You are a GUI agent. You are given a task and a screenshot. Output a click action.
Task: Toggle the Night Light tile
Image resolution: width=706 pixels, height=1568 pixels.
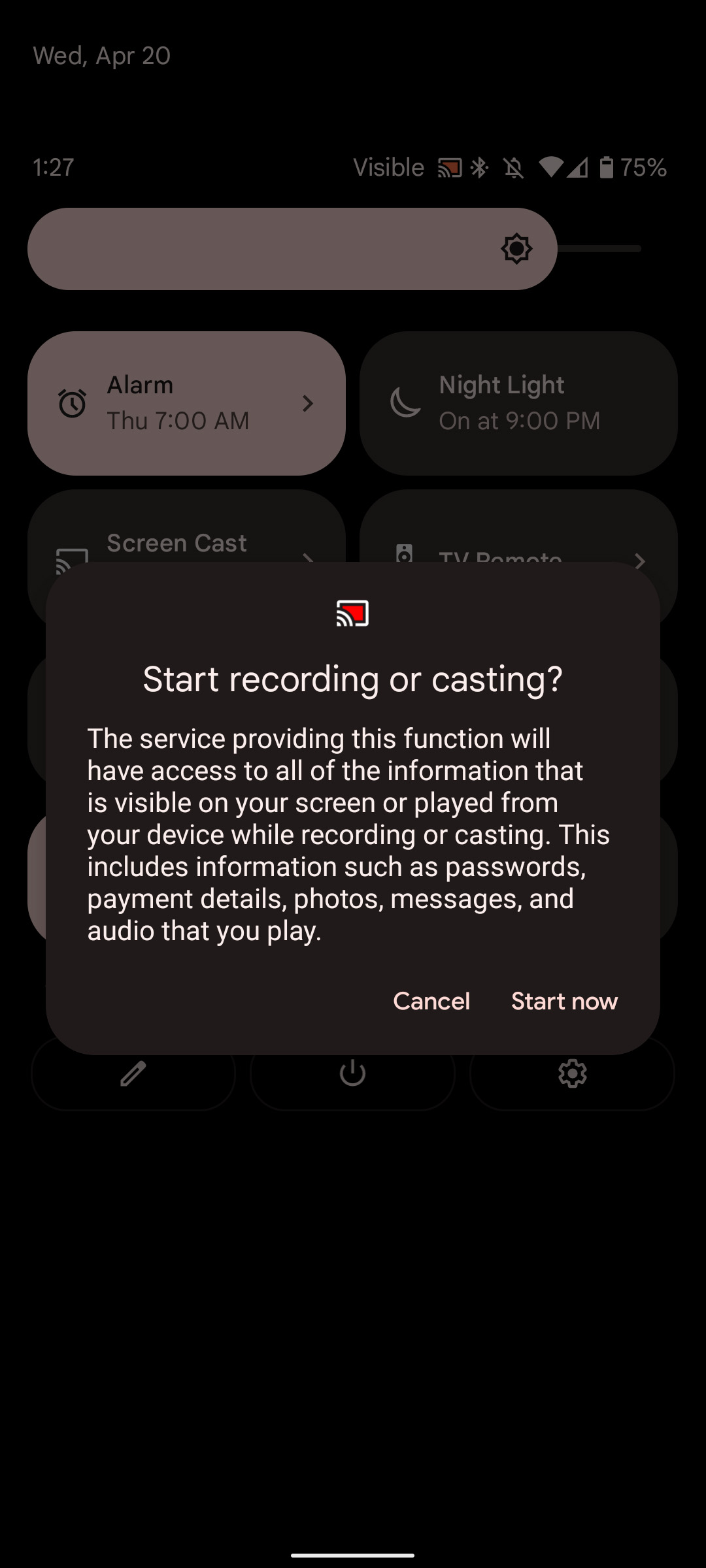click(x=518, y=402)
